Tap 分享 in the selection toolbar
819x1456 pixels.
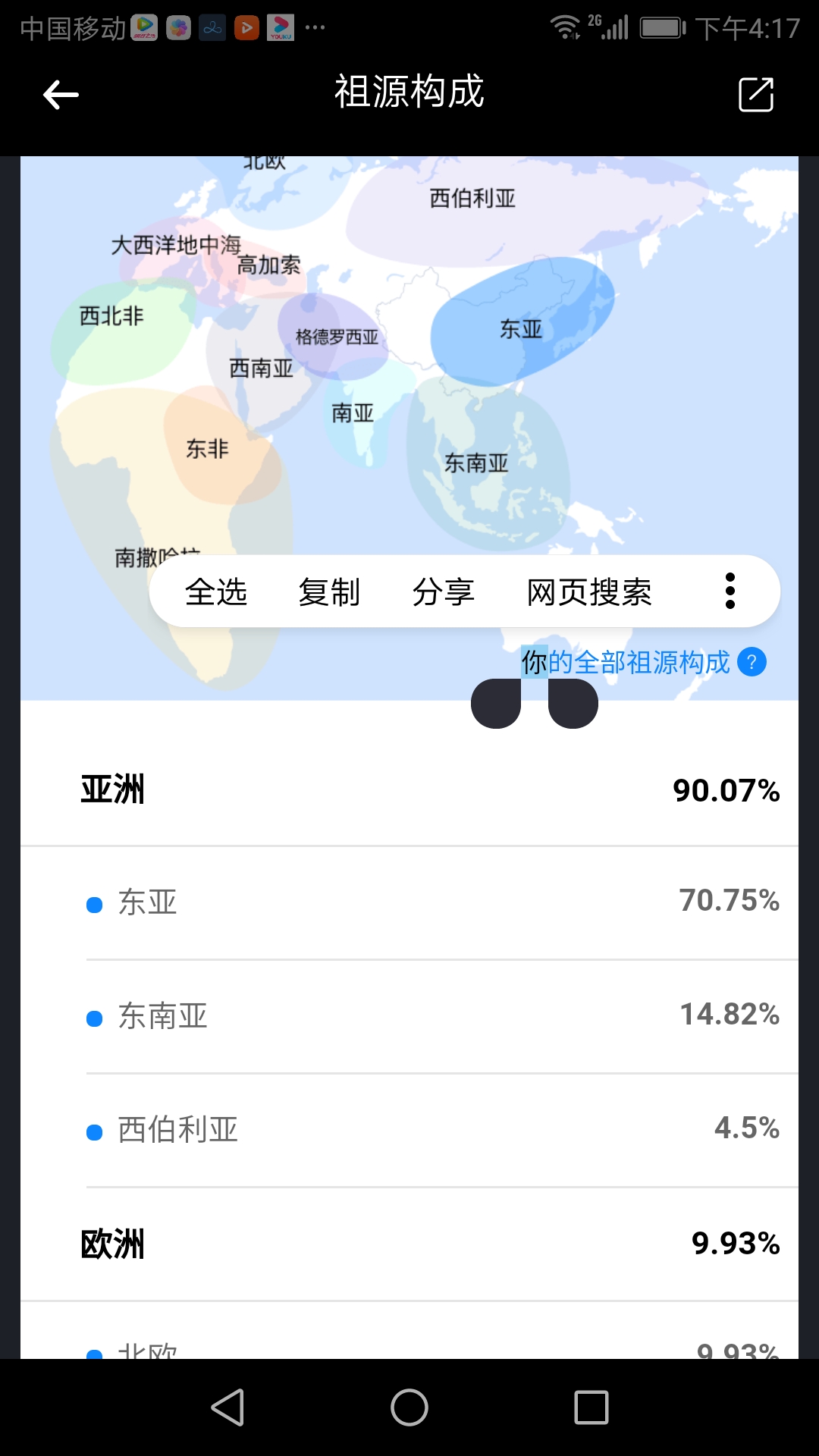[x=444, y=591]
